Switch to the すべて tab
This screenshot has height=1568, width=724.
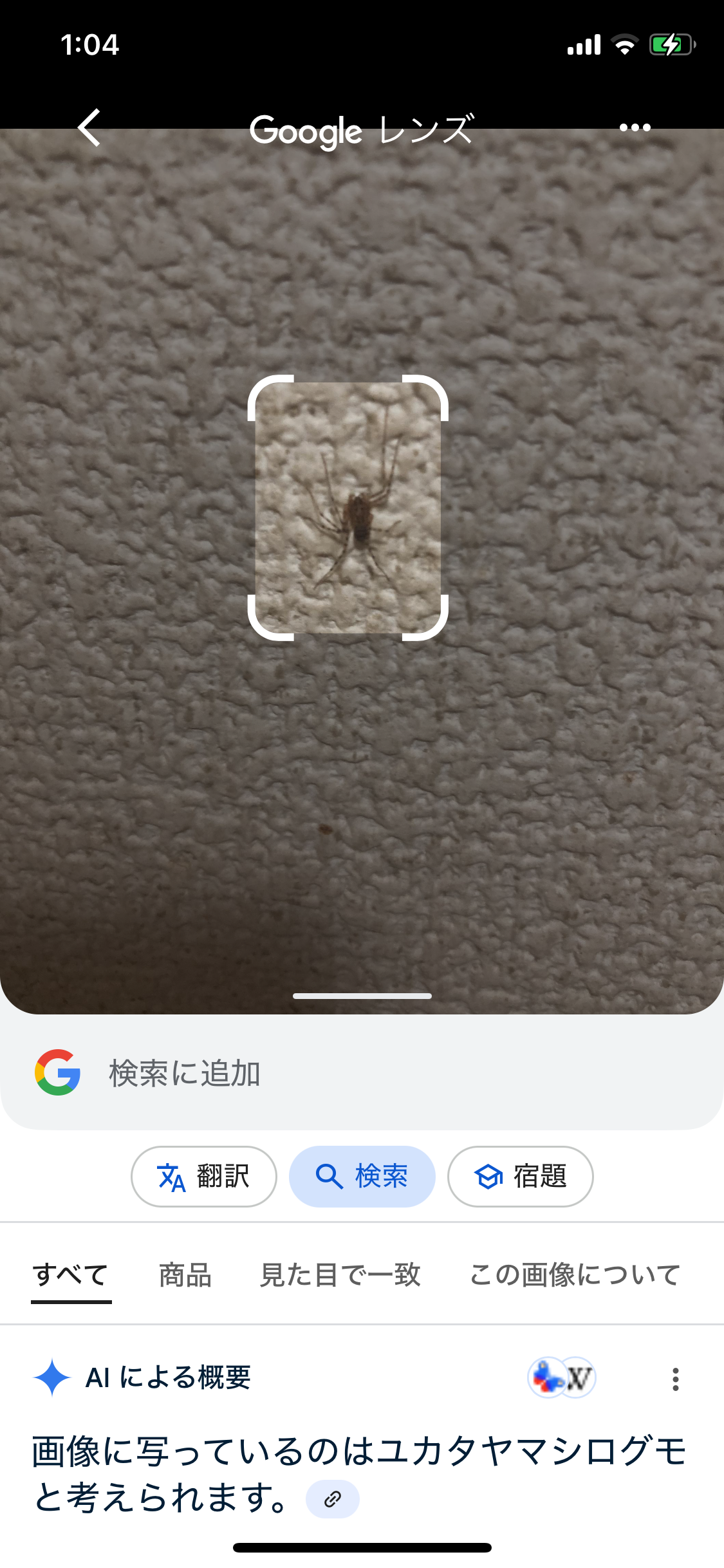pyautogui.click(x=71, y=1275)
